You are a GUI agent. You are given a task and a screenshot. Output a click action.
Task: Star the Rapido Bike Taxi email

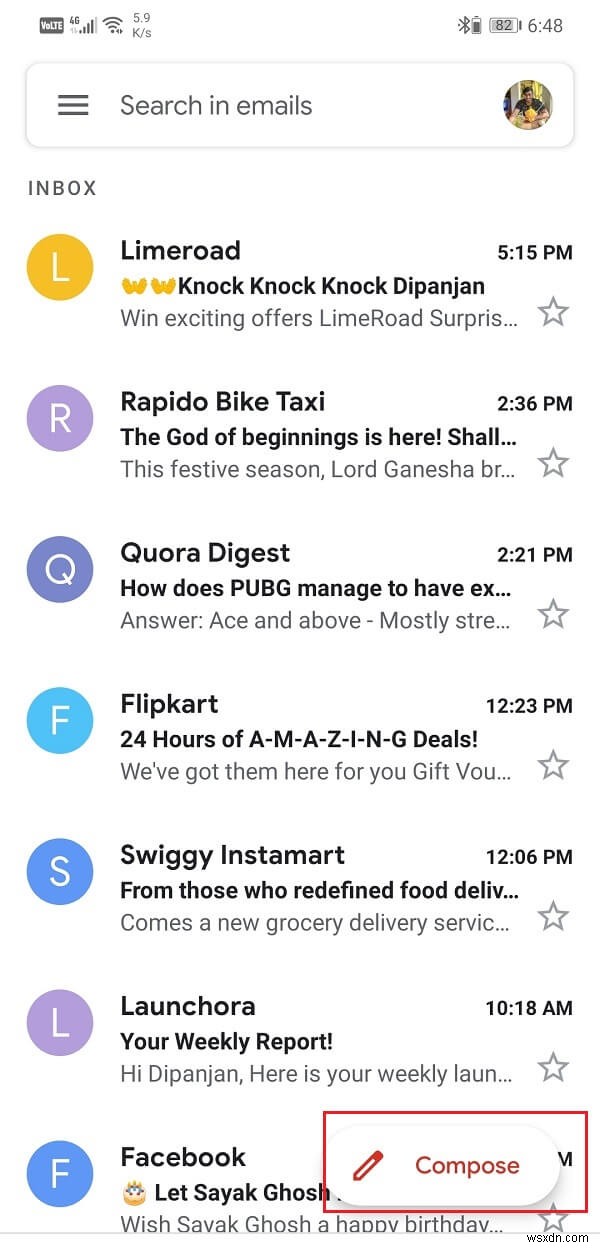coord(553,463)
